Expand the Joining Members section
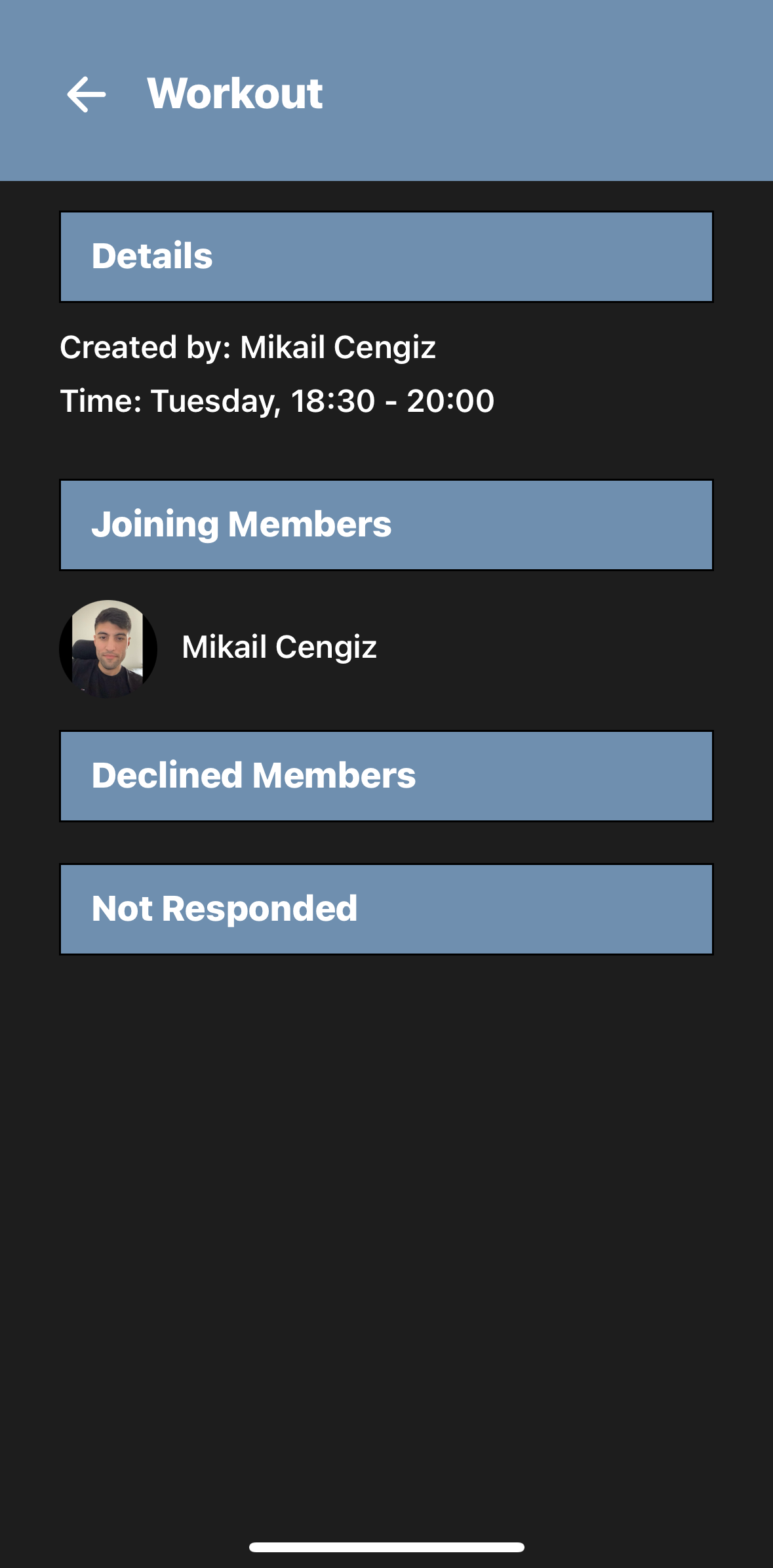Screen dimensions: 773x1568 (x=386, y=523)
